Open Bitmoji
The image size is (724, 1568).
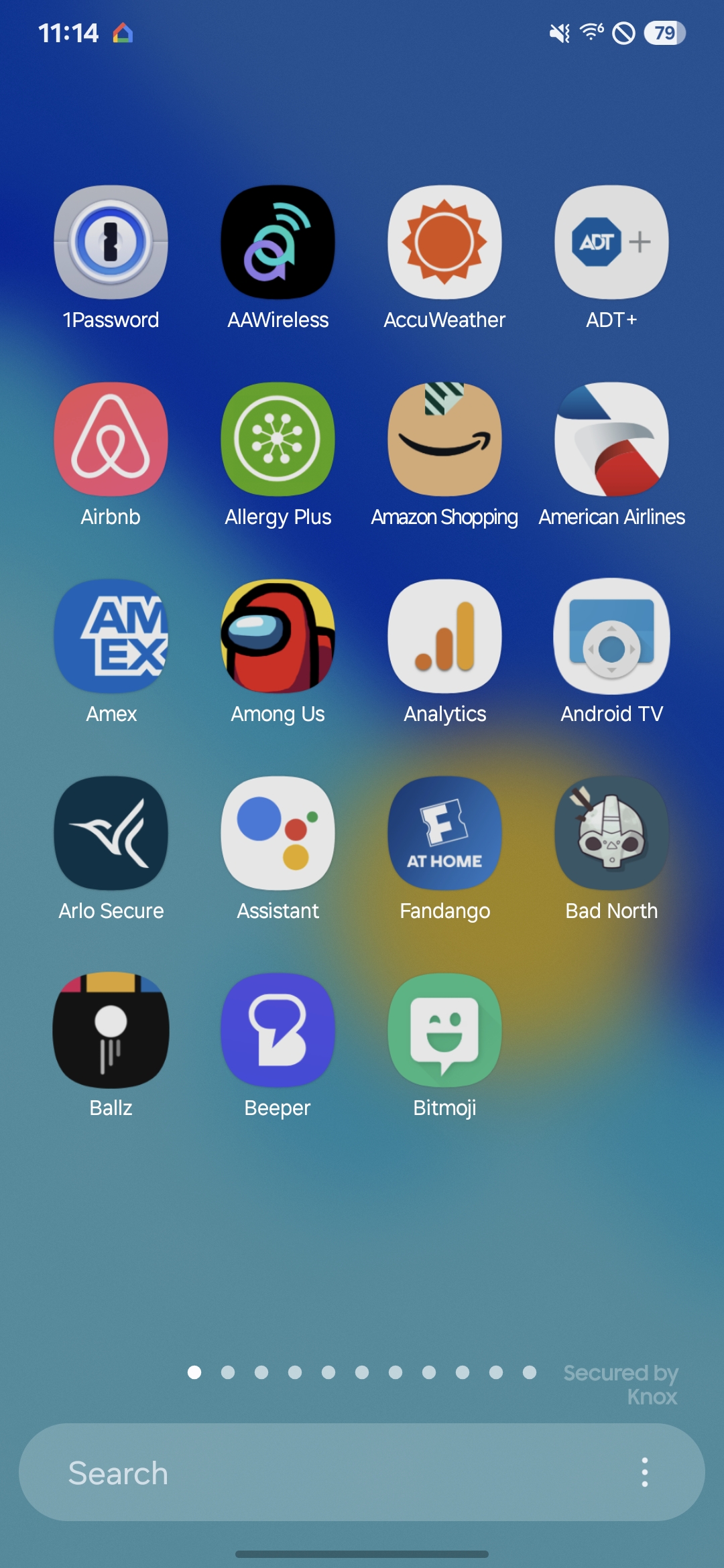(x=444, y=1031)
